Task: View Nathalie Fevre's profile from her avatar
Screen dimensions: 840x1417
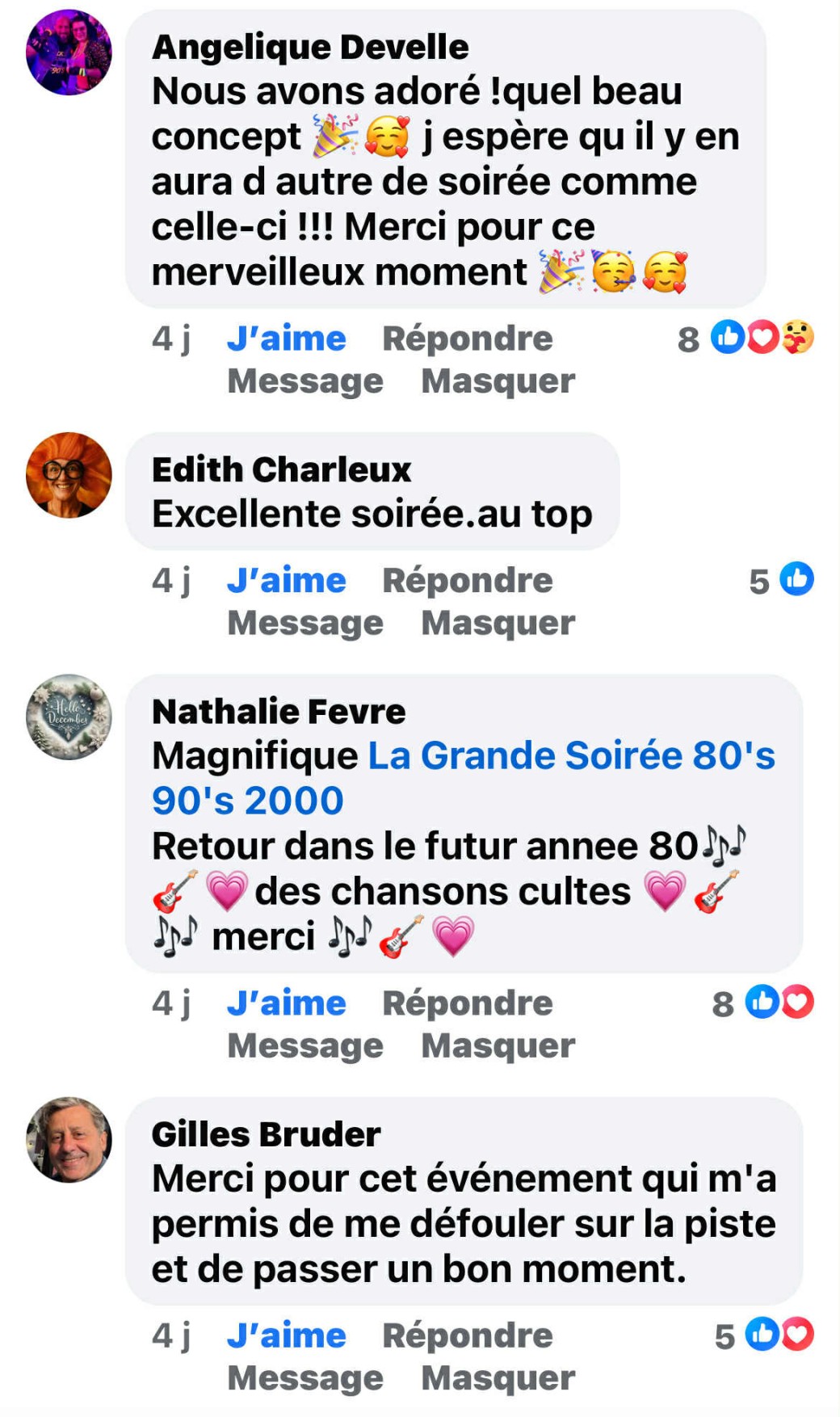Action: point(69,717)
